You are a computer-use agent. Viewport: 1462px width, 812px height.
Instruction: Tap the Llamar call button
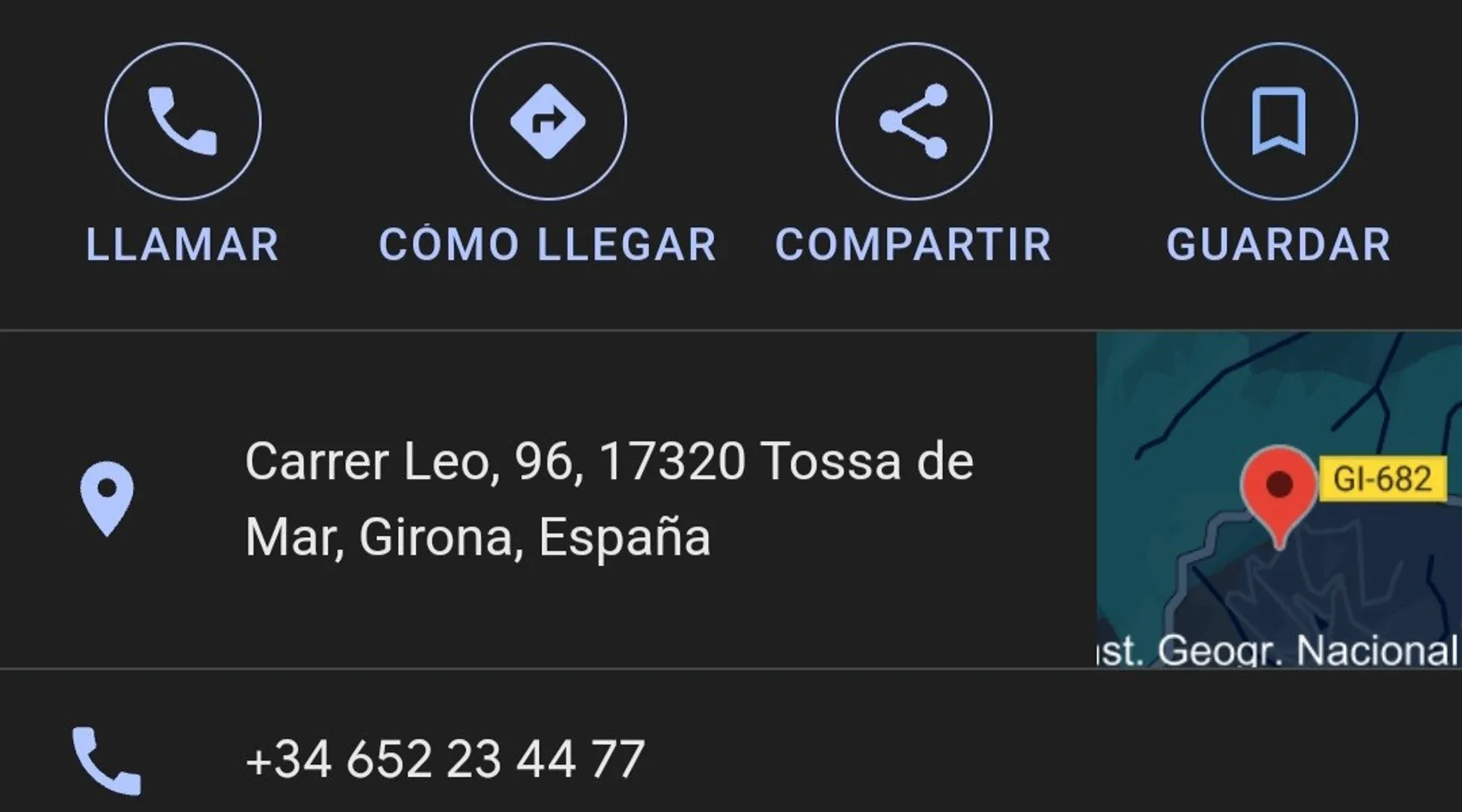pyautogui.click(x=183, y=122)
